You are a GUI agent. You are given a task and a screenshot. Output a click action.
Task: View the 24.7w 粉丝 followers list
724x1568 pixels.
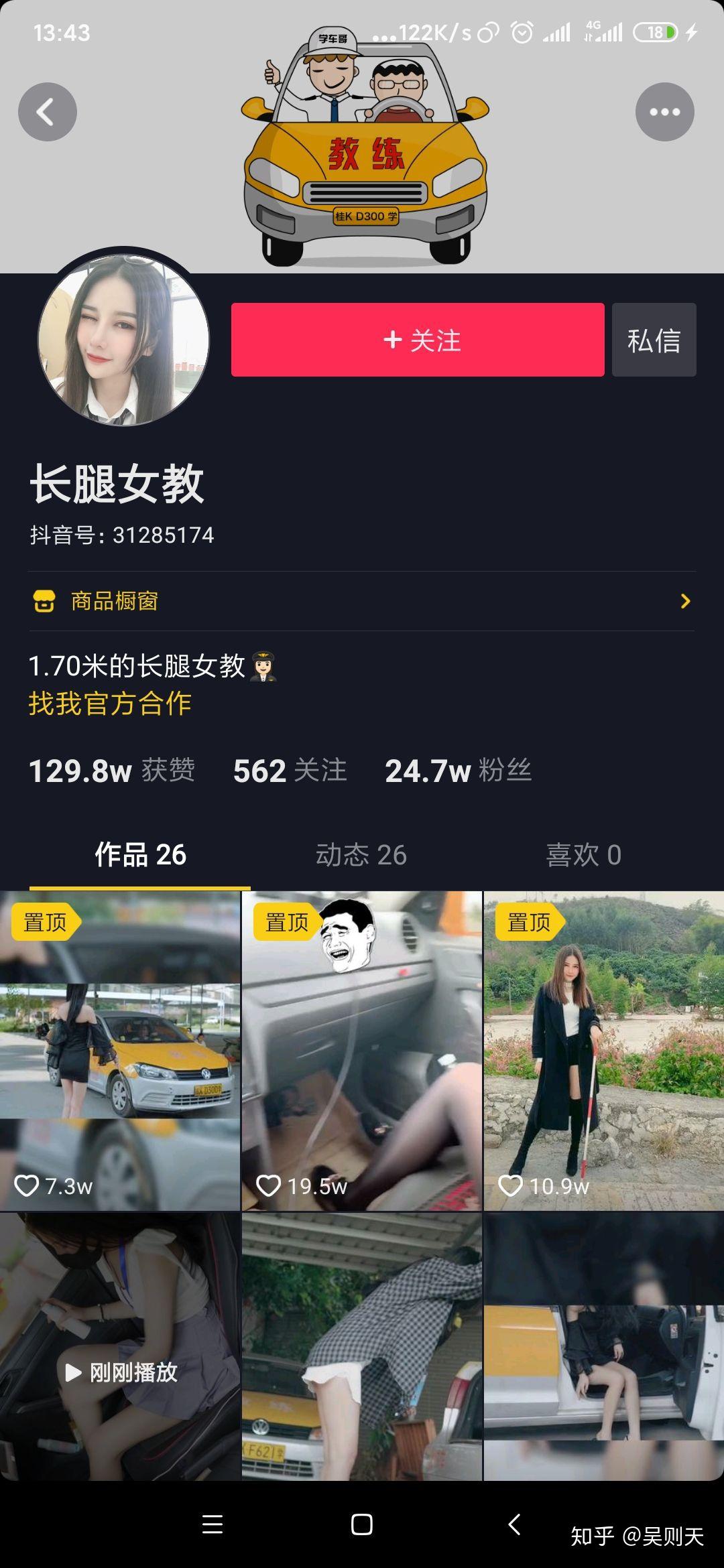458,771
